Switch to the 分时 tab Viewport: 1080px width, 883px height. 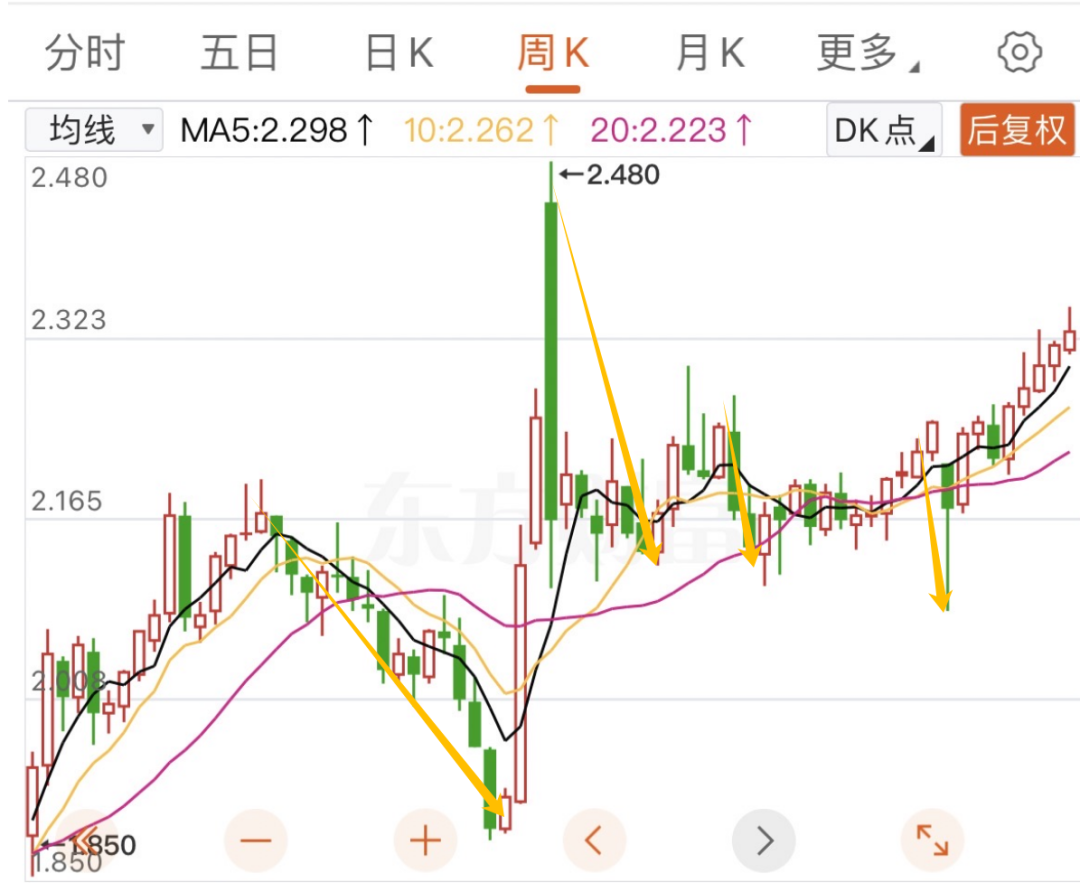[84, 53]
